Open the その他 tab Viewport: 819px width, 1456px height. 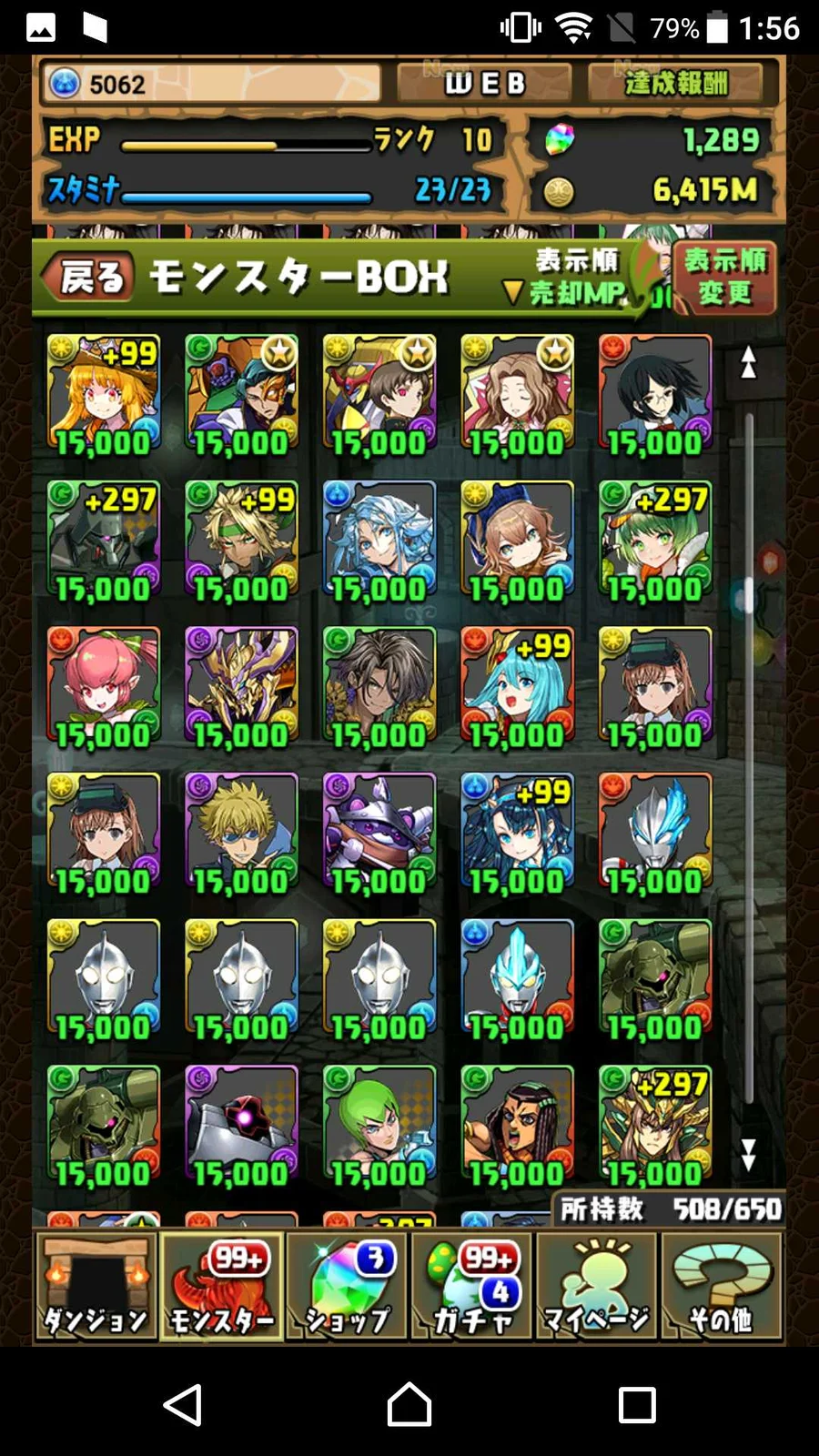(723, 1287)
